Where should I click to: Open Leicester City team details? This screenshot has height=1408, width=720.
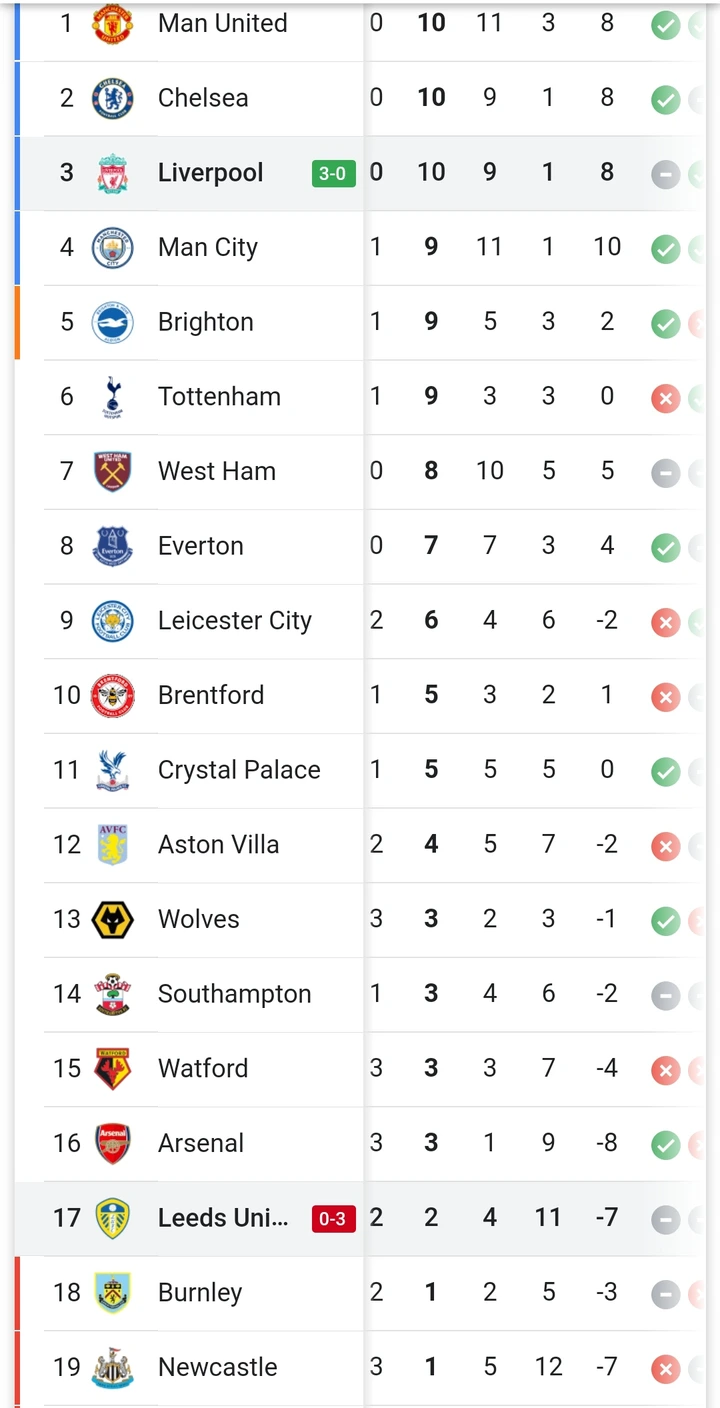(360, 621)
